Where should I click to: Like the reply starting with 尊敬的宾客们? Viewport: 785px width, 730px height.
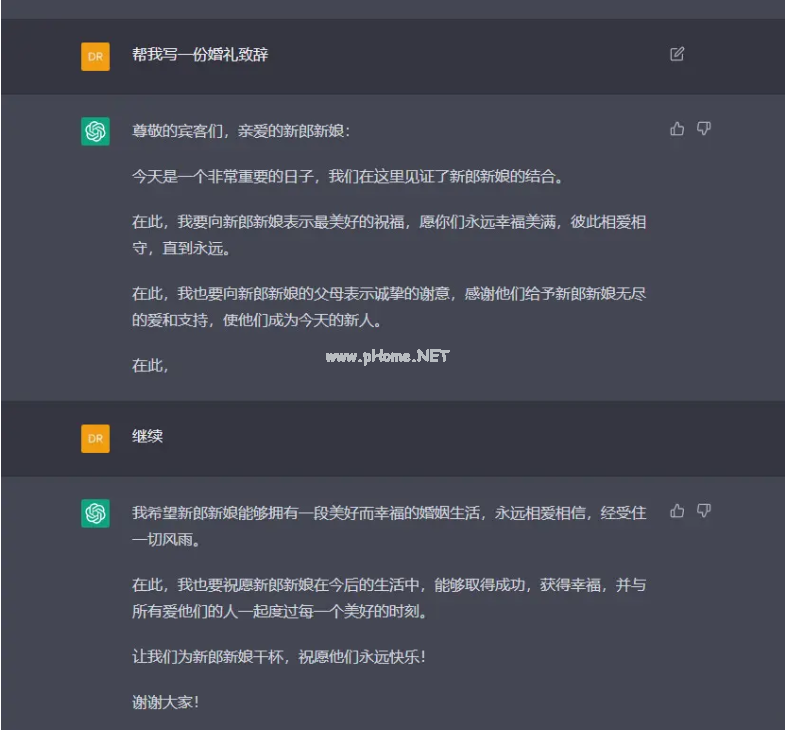(677, 129)
